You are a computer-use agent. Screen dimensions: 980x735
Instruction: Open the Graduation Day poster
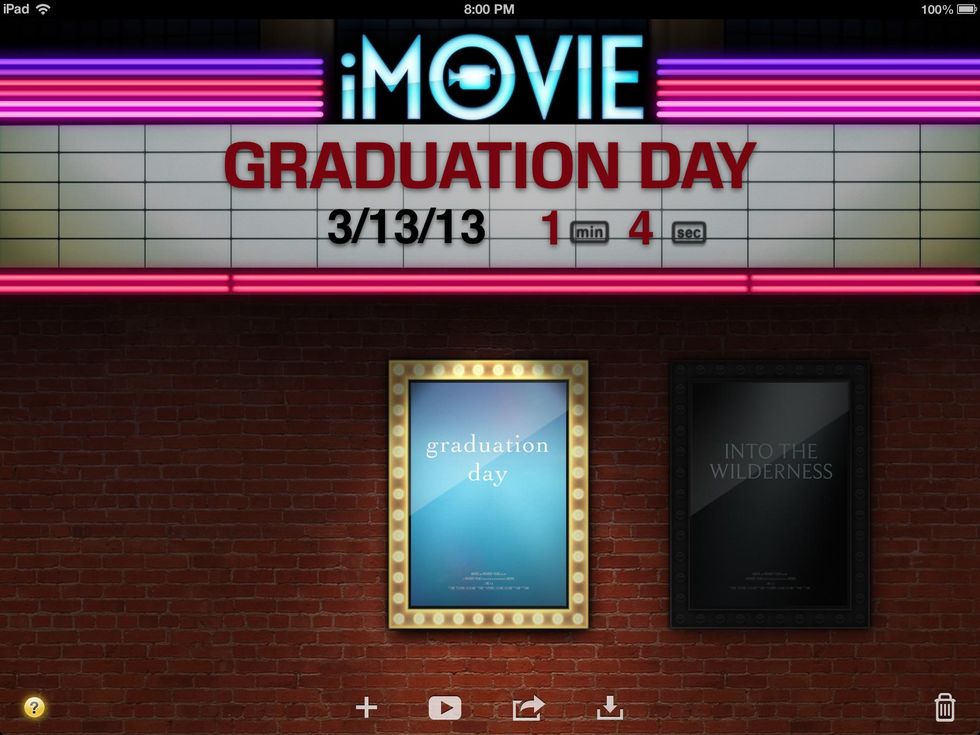pyautogui.click(x=488, y=494)
